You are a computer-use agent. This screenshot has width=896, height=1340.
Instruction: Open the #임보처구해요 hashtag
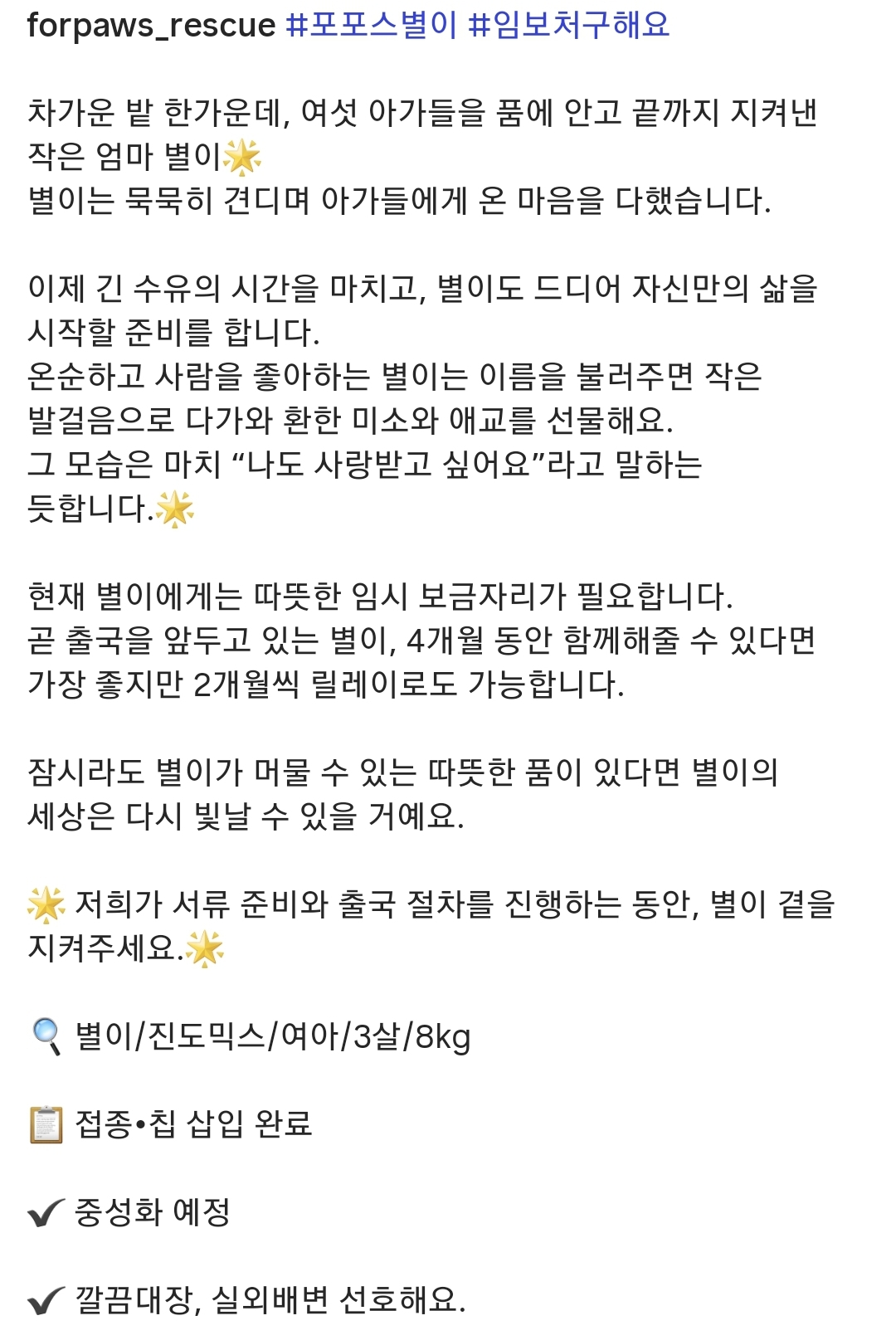point(569,26)
